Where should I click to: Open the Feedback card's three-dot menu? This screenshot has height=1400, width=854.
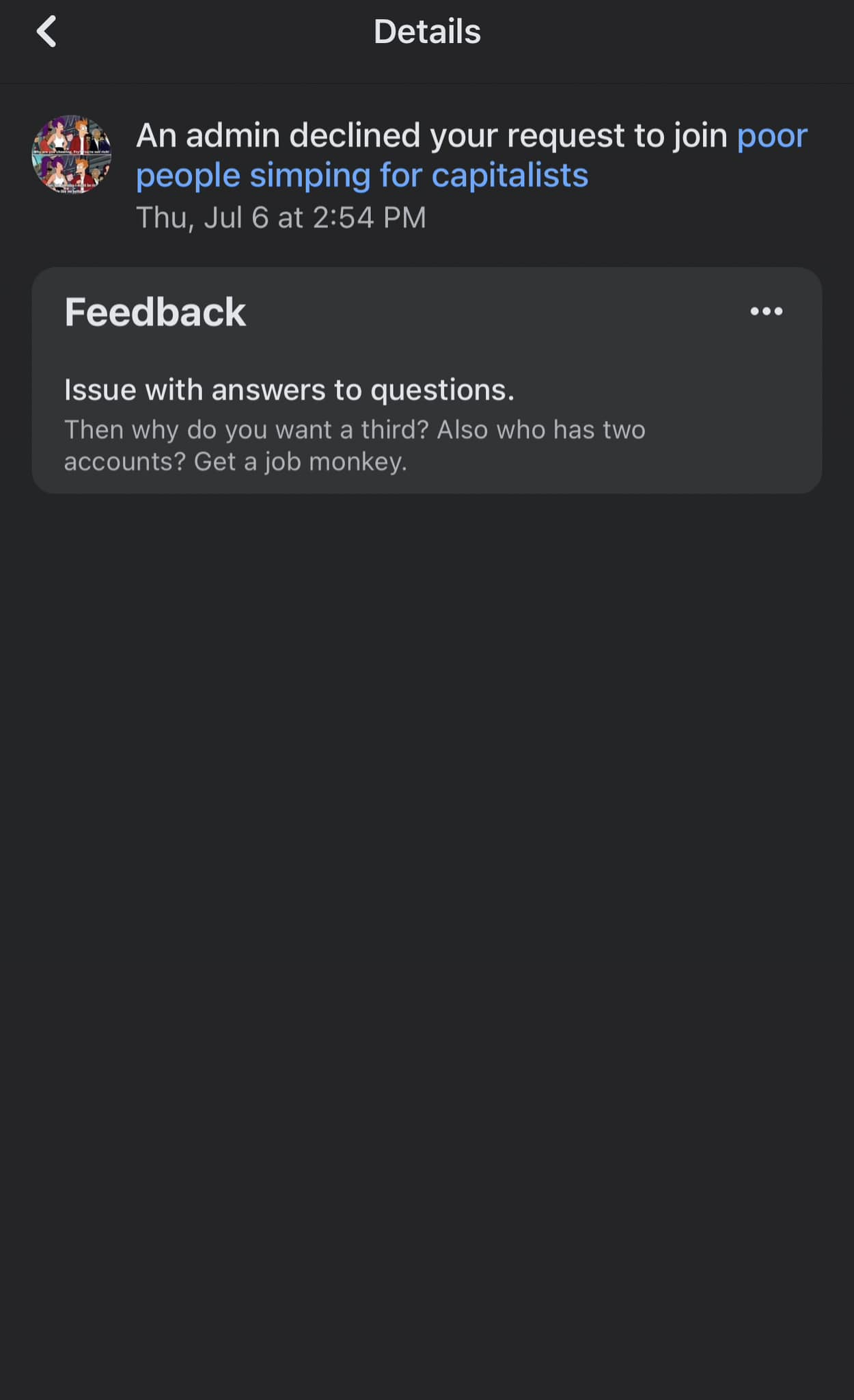tap(766, 312)
